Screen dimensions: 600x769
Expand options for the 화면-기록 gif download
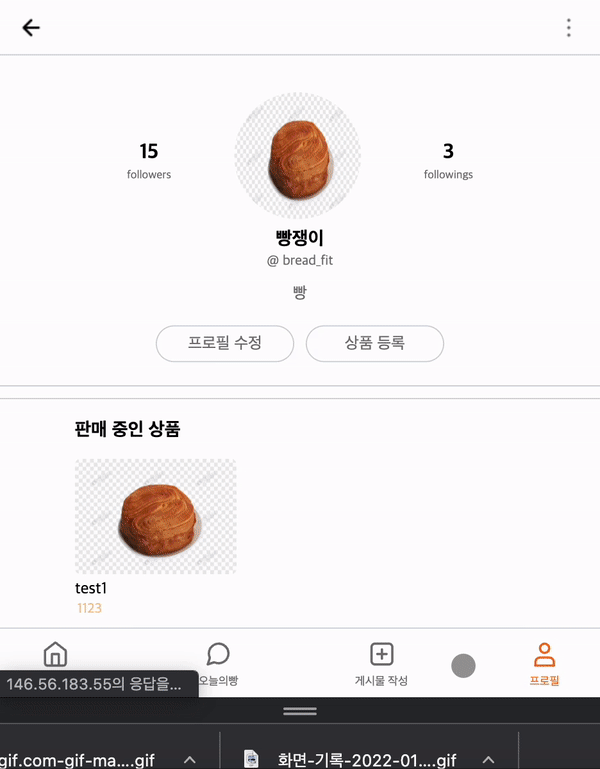(489, 760)
